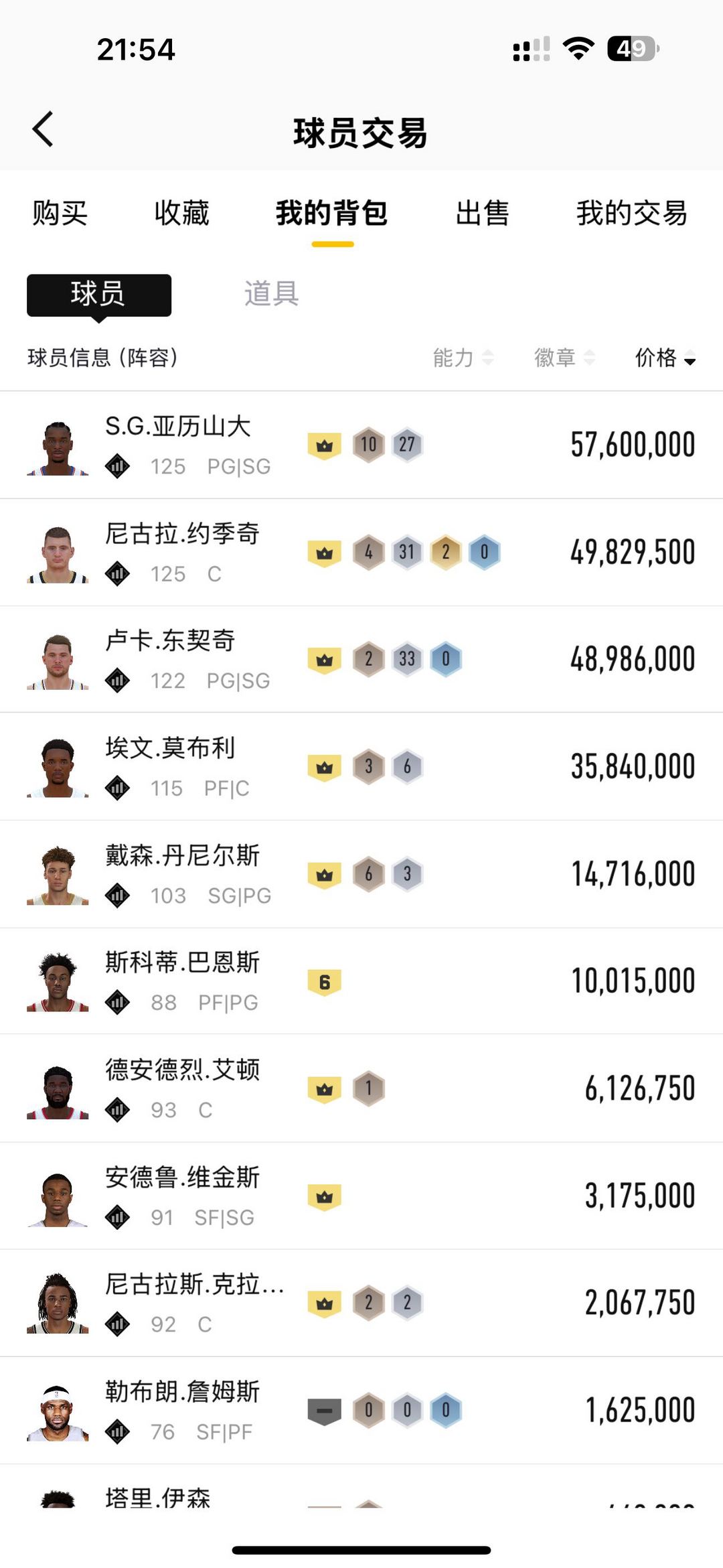Sort players by 价格

tap(665, 358)
